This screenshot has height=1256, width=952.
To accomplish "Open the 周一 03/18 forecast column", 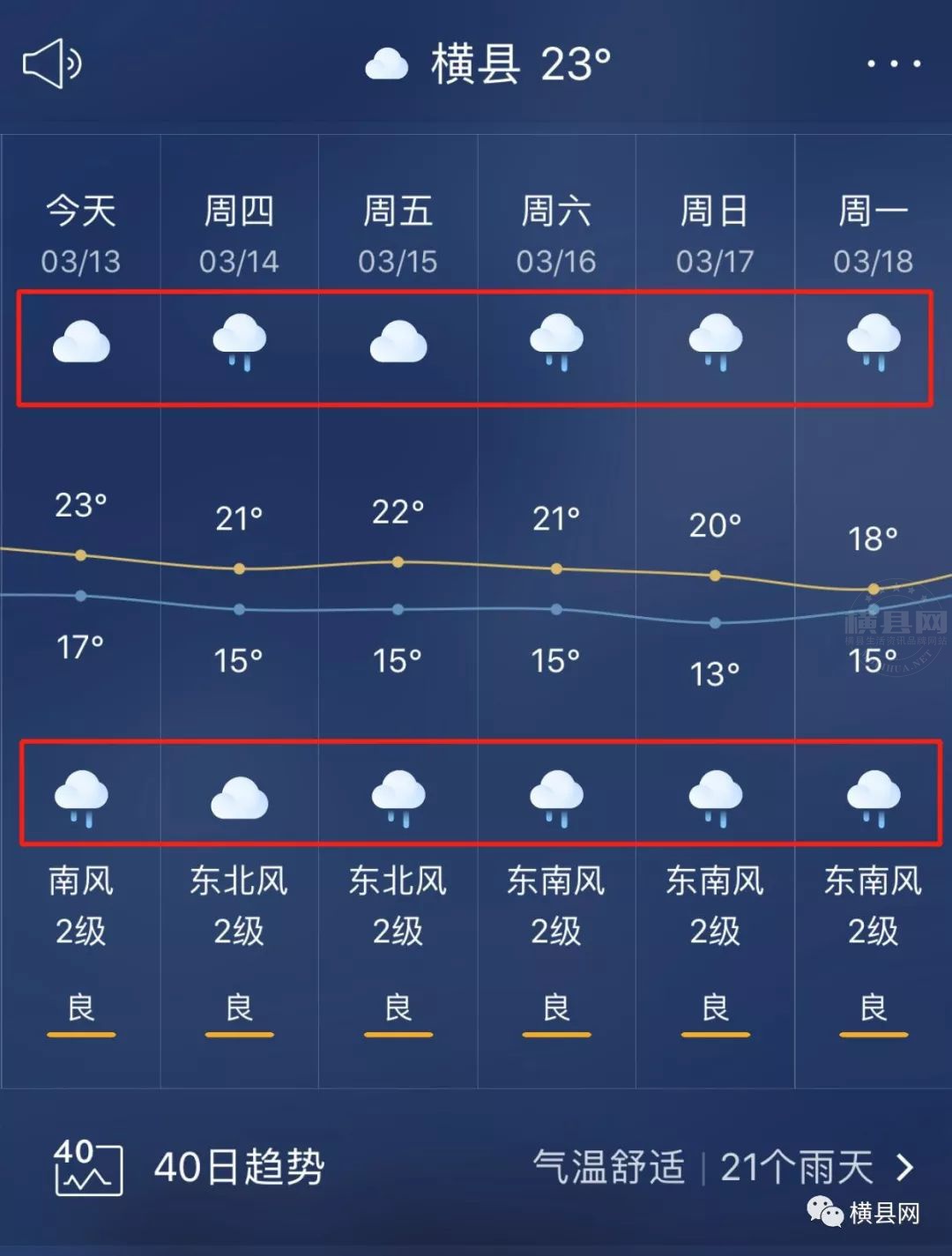I will 873,234.
